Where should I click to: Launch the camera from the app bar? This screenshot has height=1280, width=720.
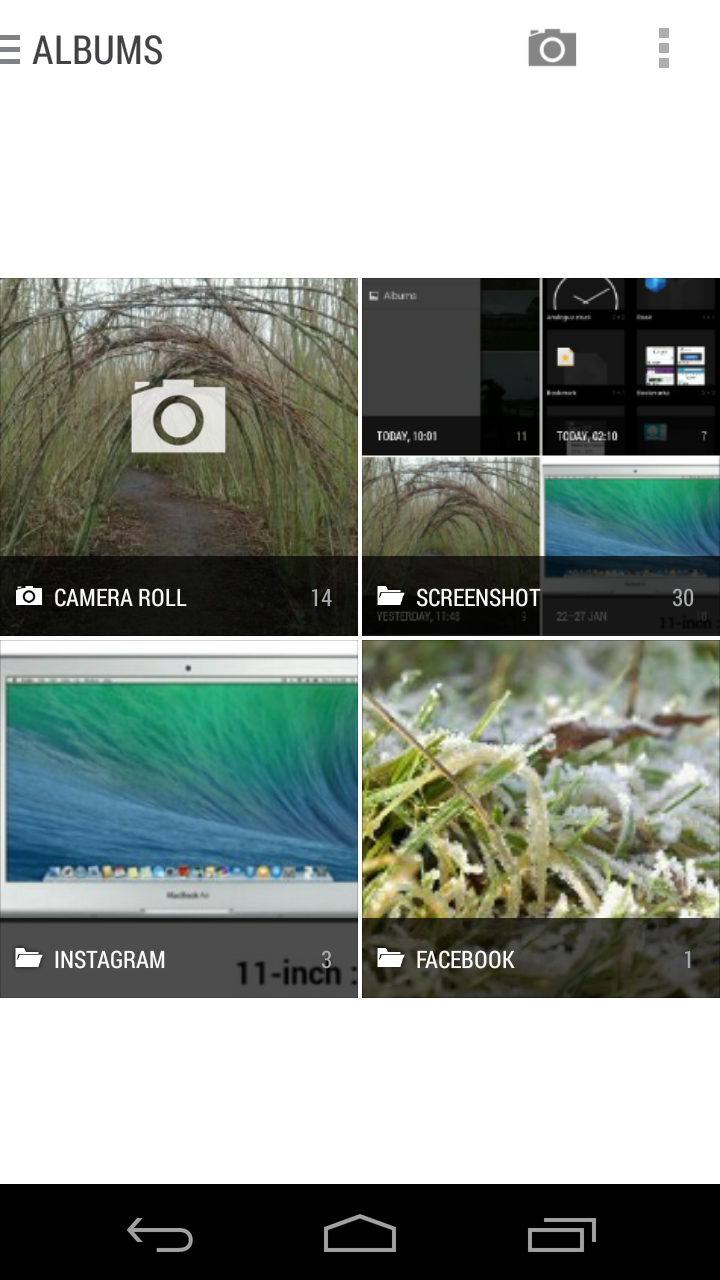[552, 48]
